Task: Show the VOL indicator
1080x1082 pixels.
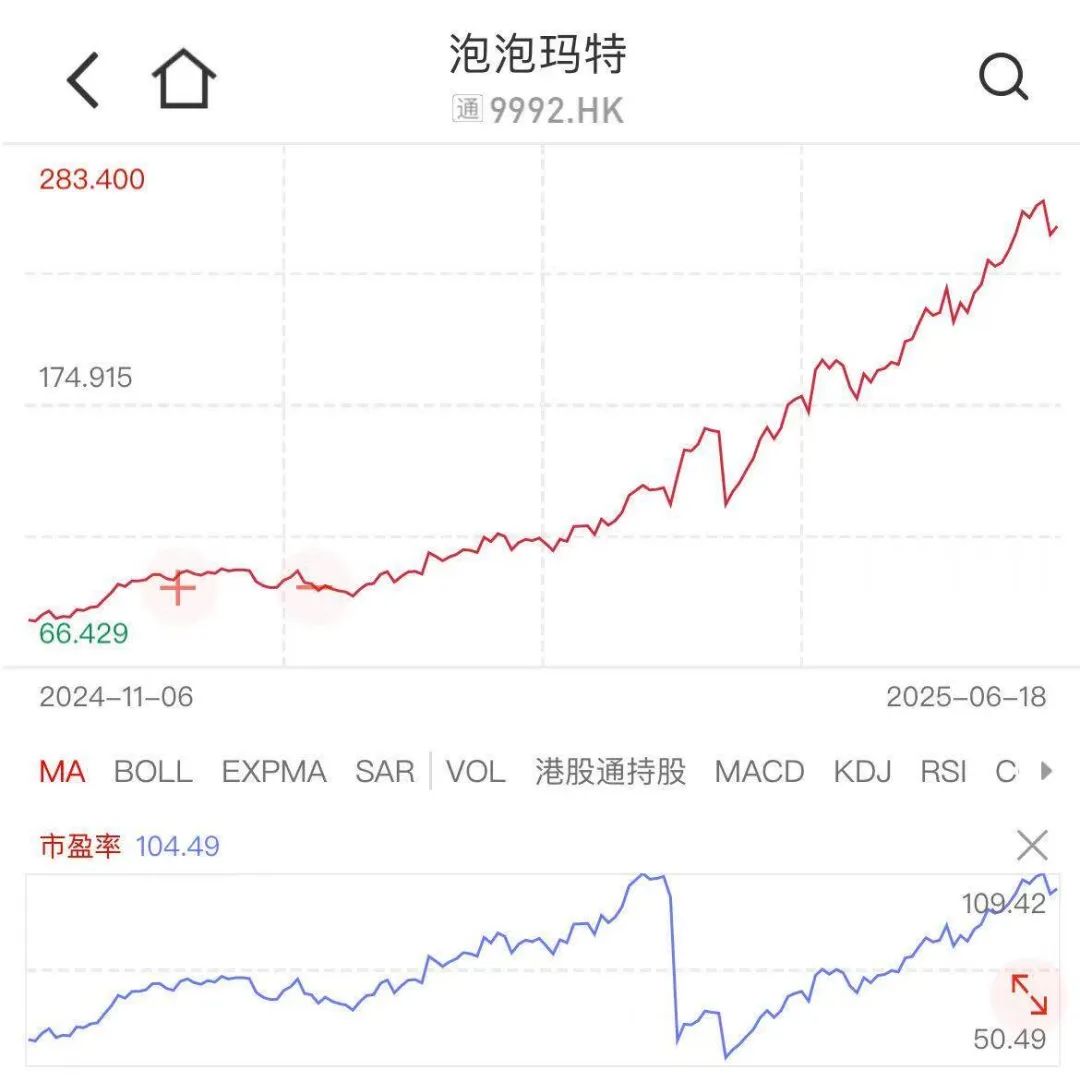Action: click(475, 772)
